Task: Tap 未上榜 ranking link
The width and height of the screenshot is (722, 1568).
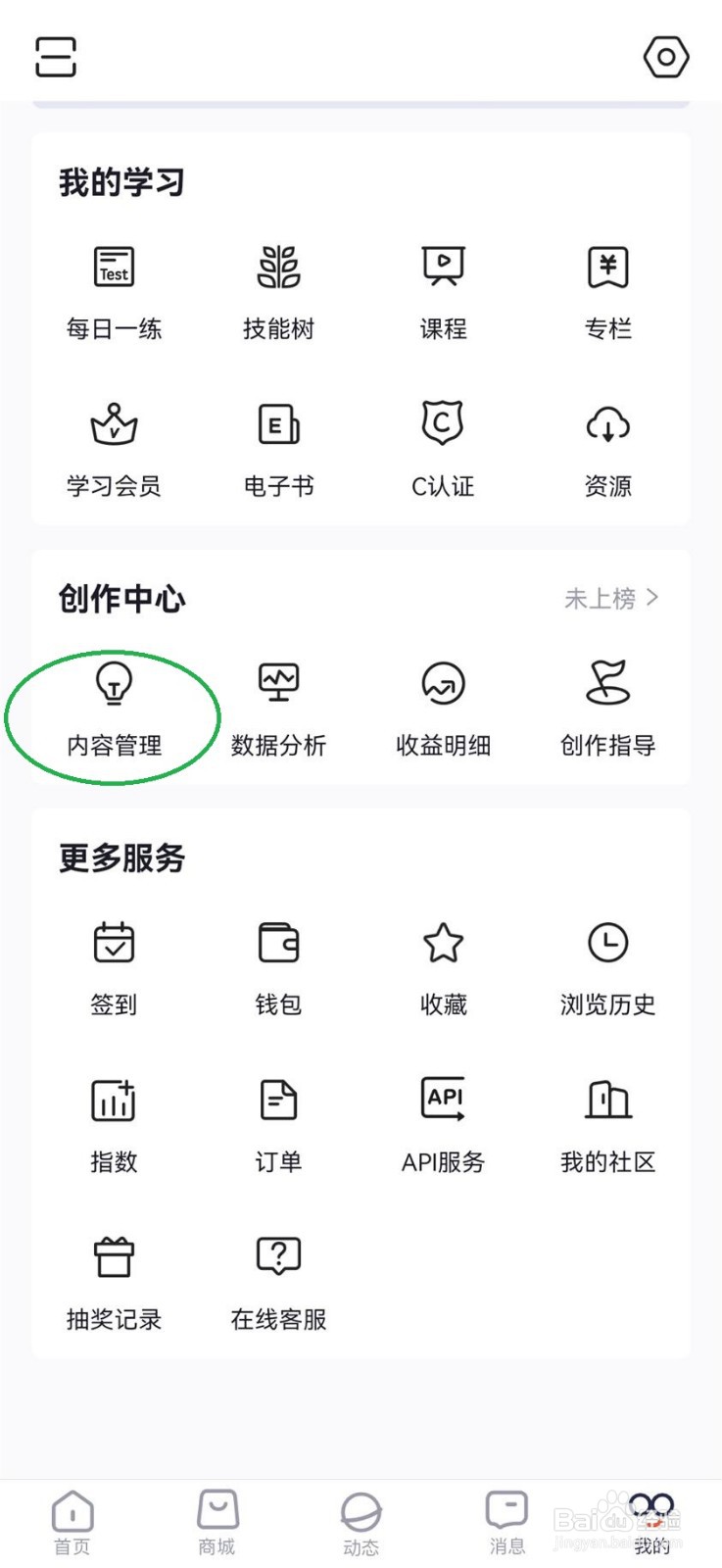Action: (x=611, y=598)
